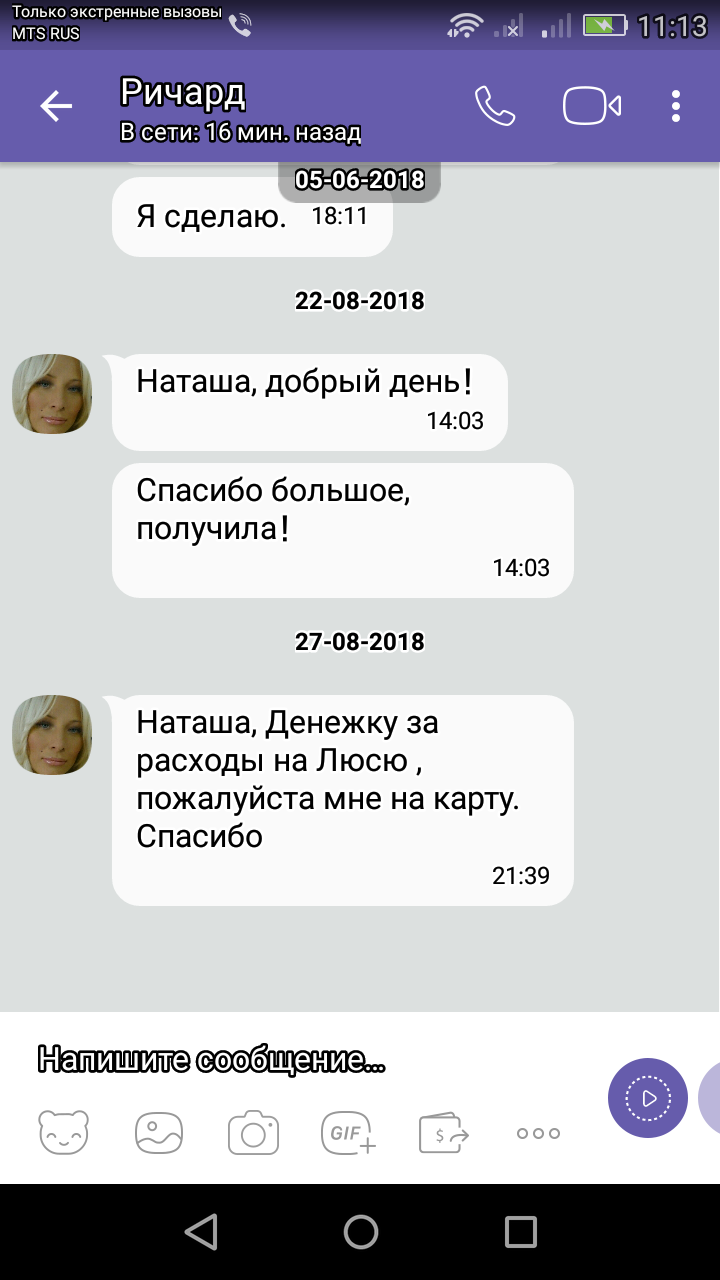Show more attachment options (three dots)
720x1280 pixels.
point(538,1133)
